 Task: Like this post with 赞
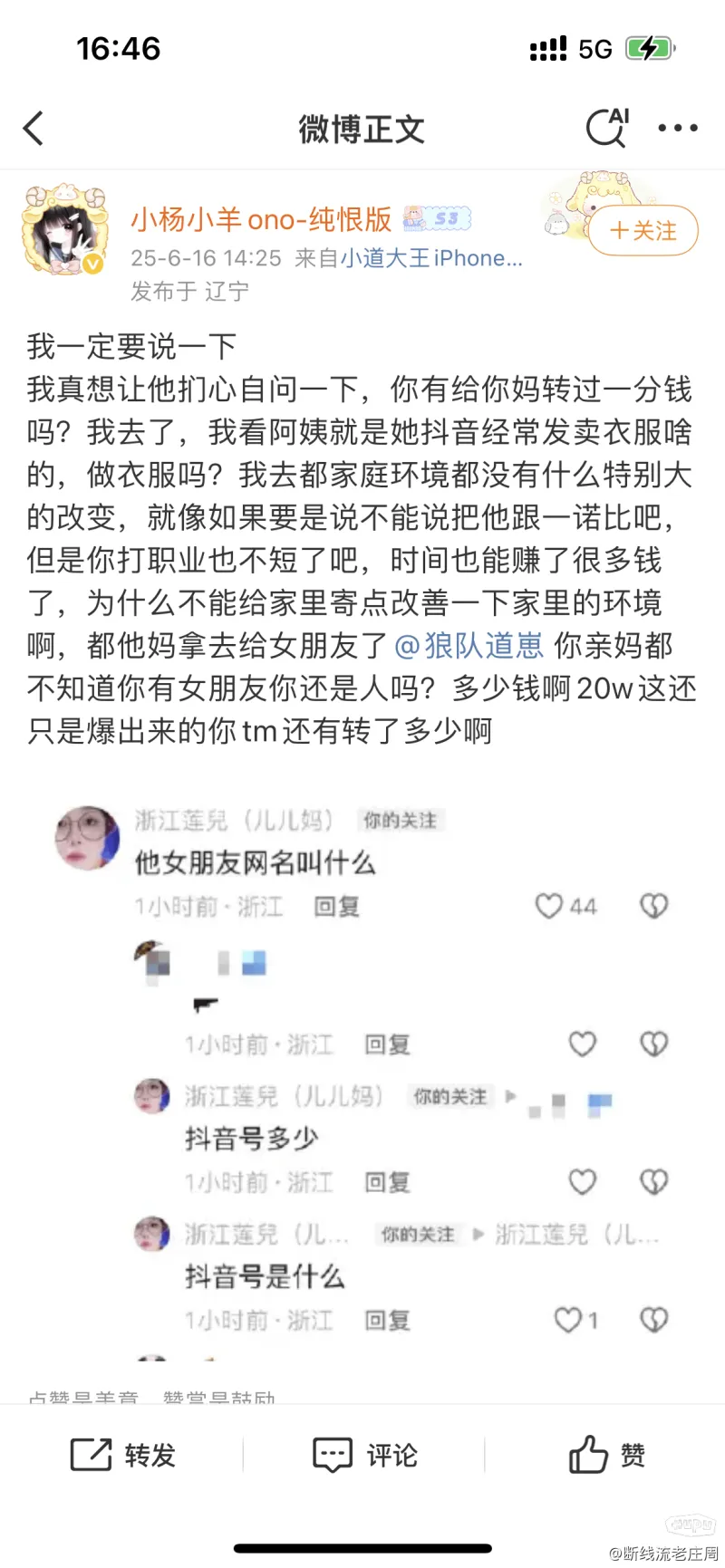pyautogui.click(x=606, y=1456)
